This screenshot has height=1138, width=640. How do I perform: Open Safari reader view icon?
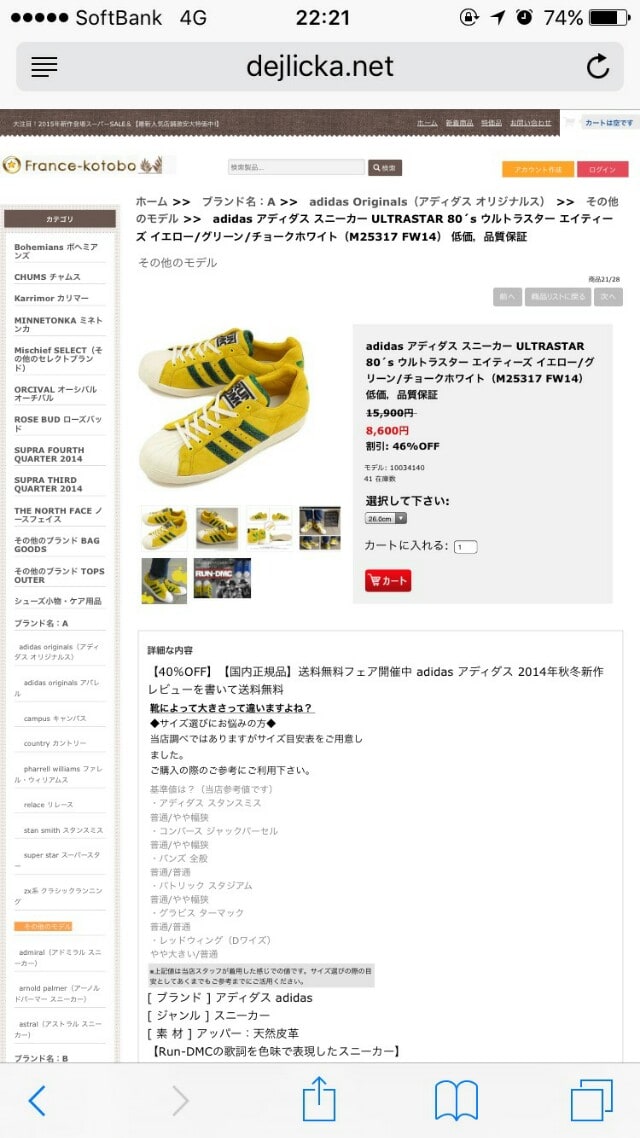point(44,67)
